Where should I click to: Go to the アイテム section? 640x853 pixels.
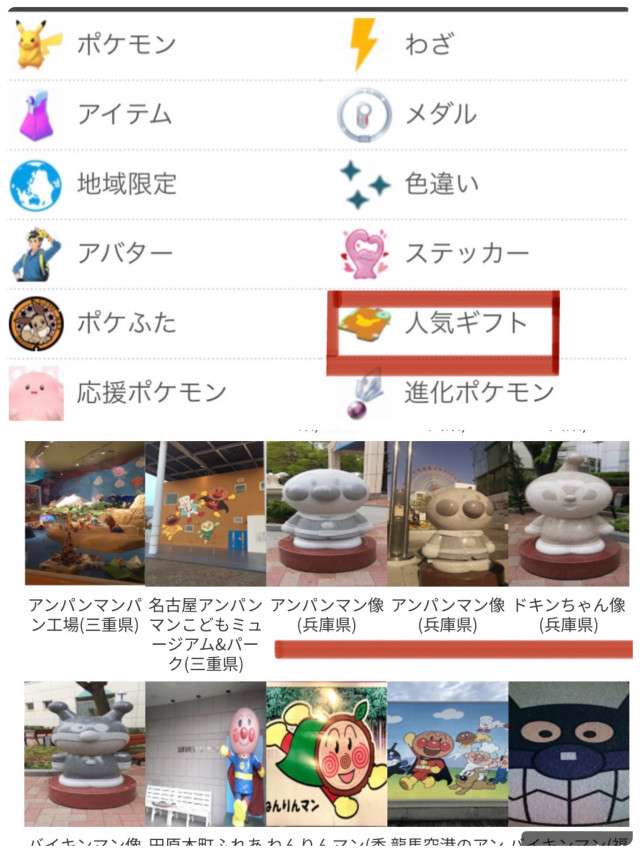tap(123, 114)
